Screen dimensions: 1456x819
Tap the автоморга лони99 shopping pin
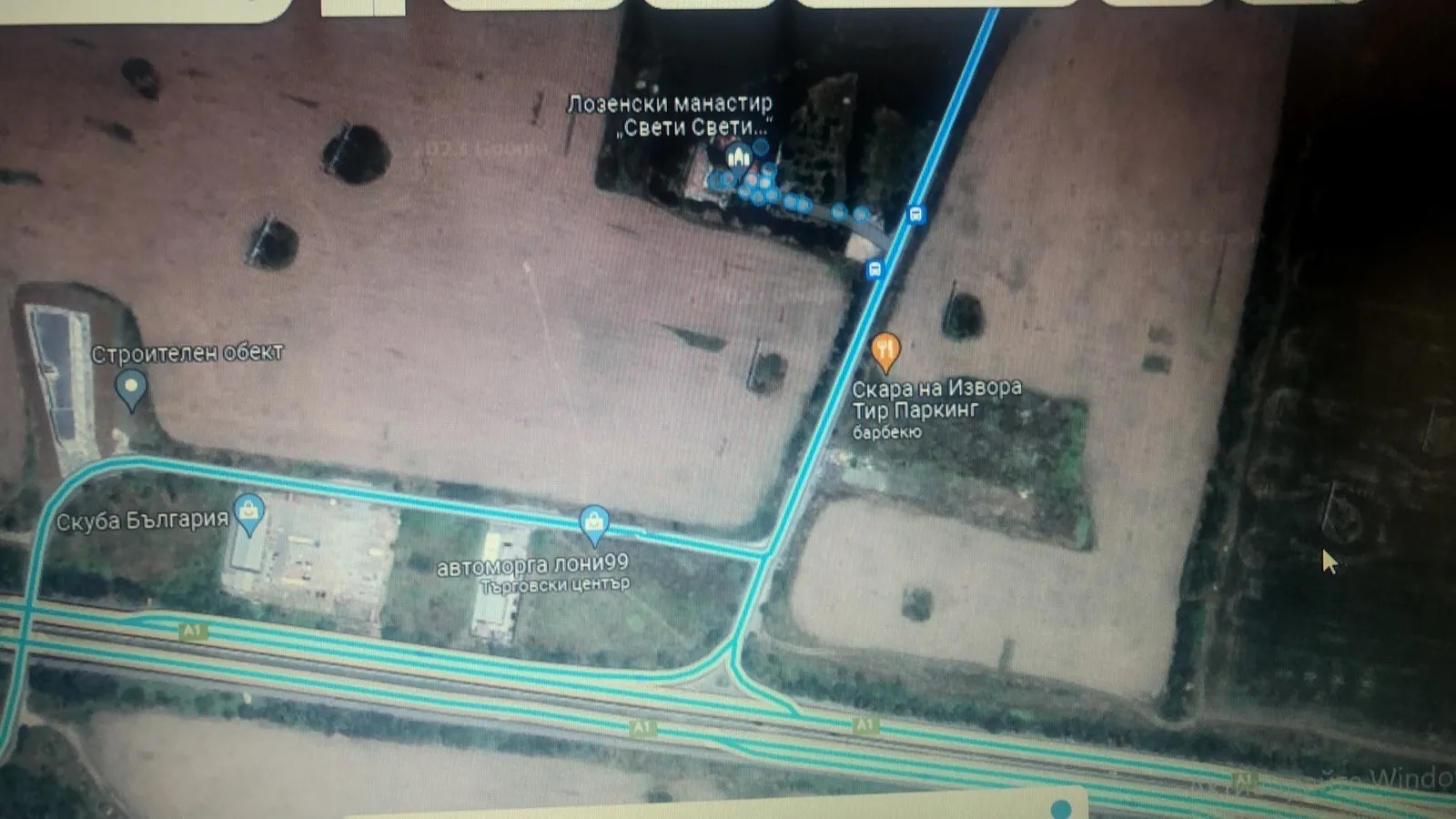point(594,521)
